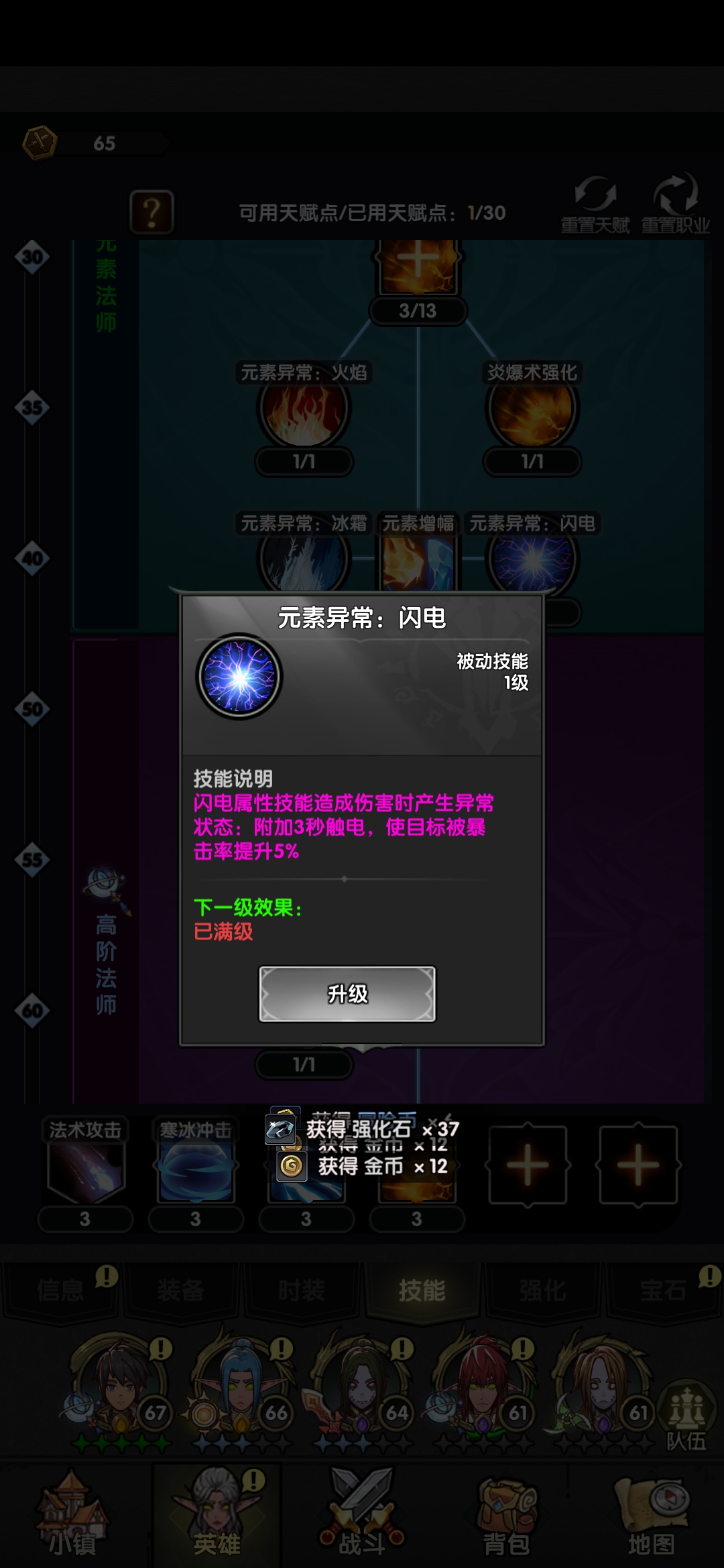Switch to the 强化 tab
This screenshot has width=724, height=1568.
(x=543, y=1290)
